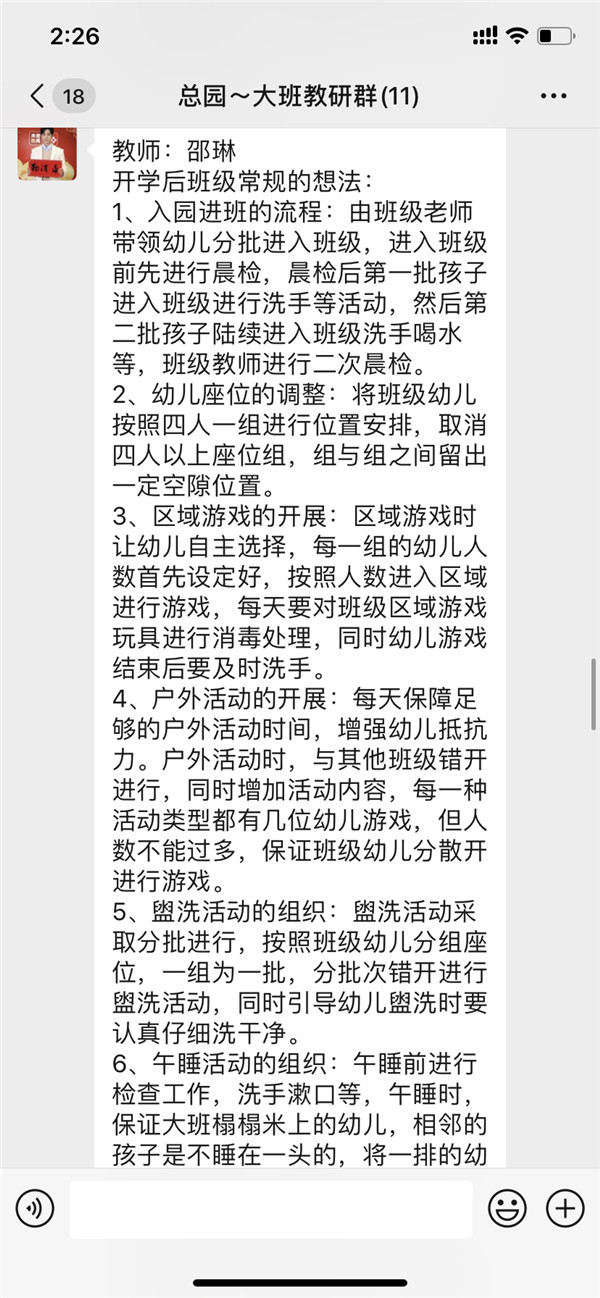Switch to voice message input
Viewport: 600px width, 1298px height.
35,1209
